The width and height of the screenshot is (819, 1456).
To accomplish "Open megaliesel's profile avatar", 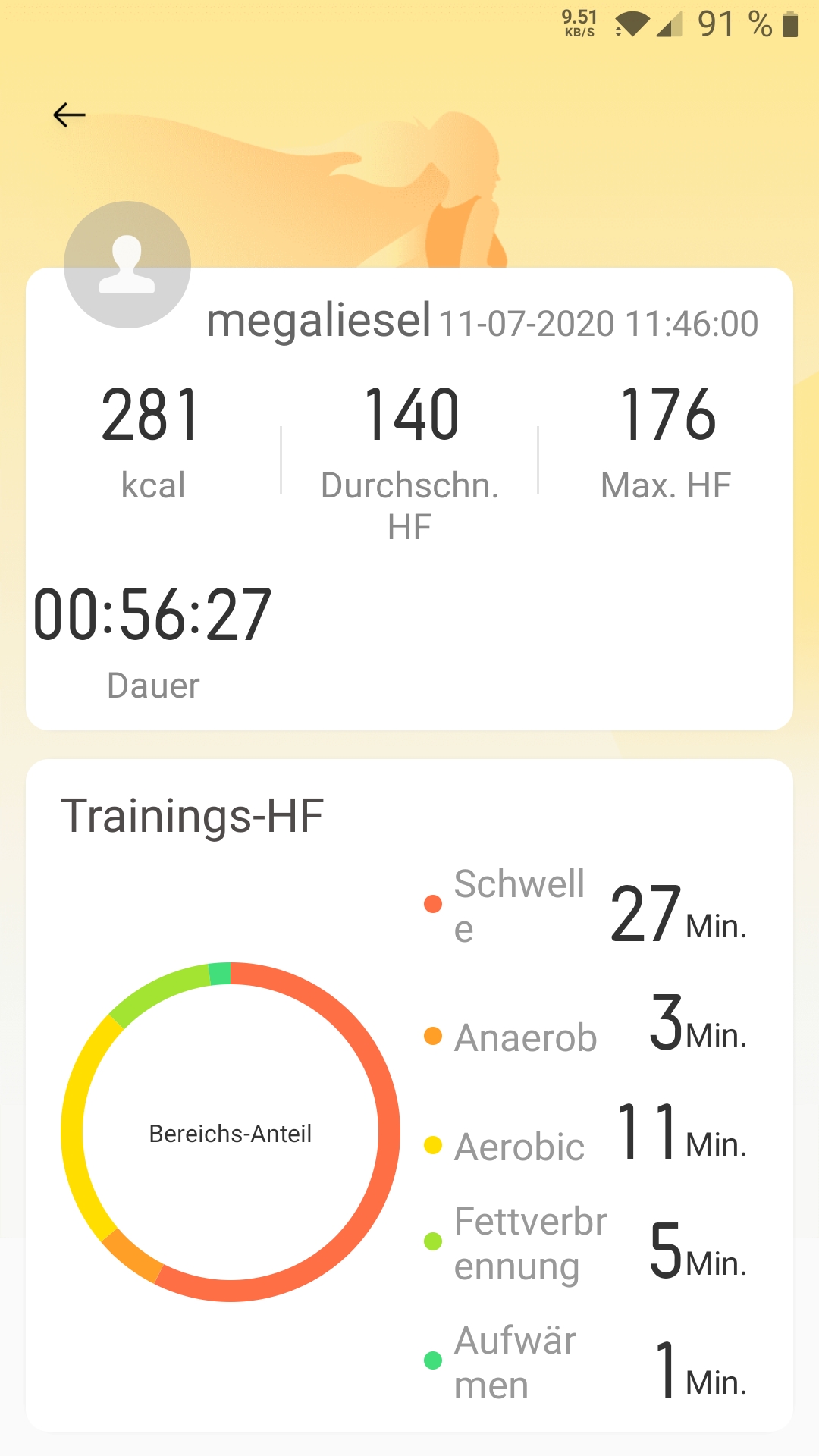I will 127,265.
